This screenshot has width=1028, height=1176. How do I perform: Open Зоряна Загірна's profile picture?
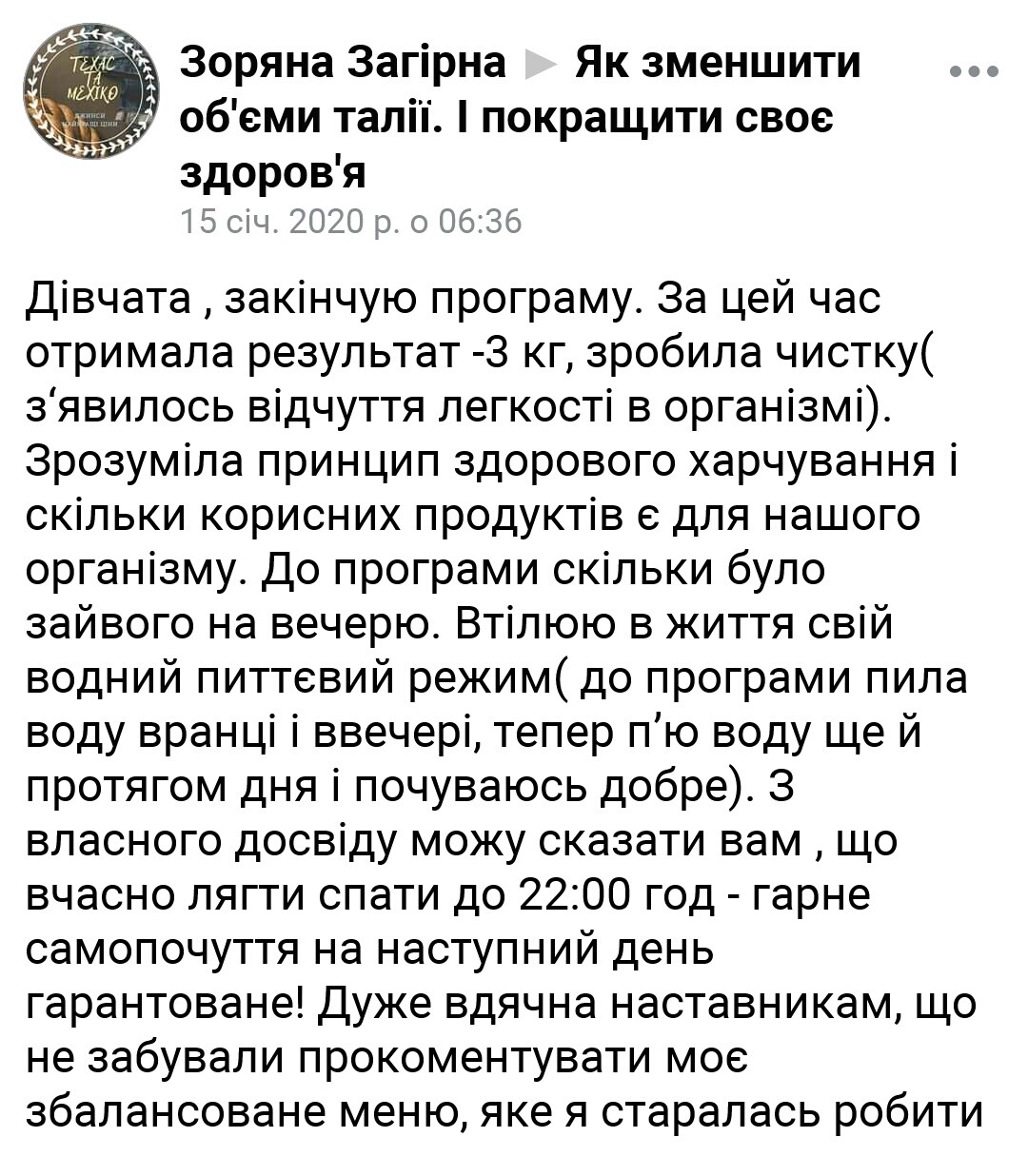91,91
